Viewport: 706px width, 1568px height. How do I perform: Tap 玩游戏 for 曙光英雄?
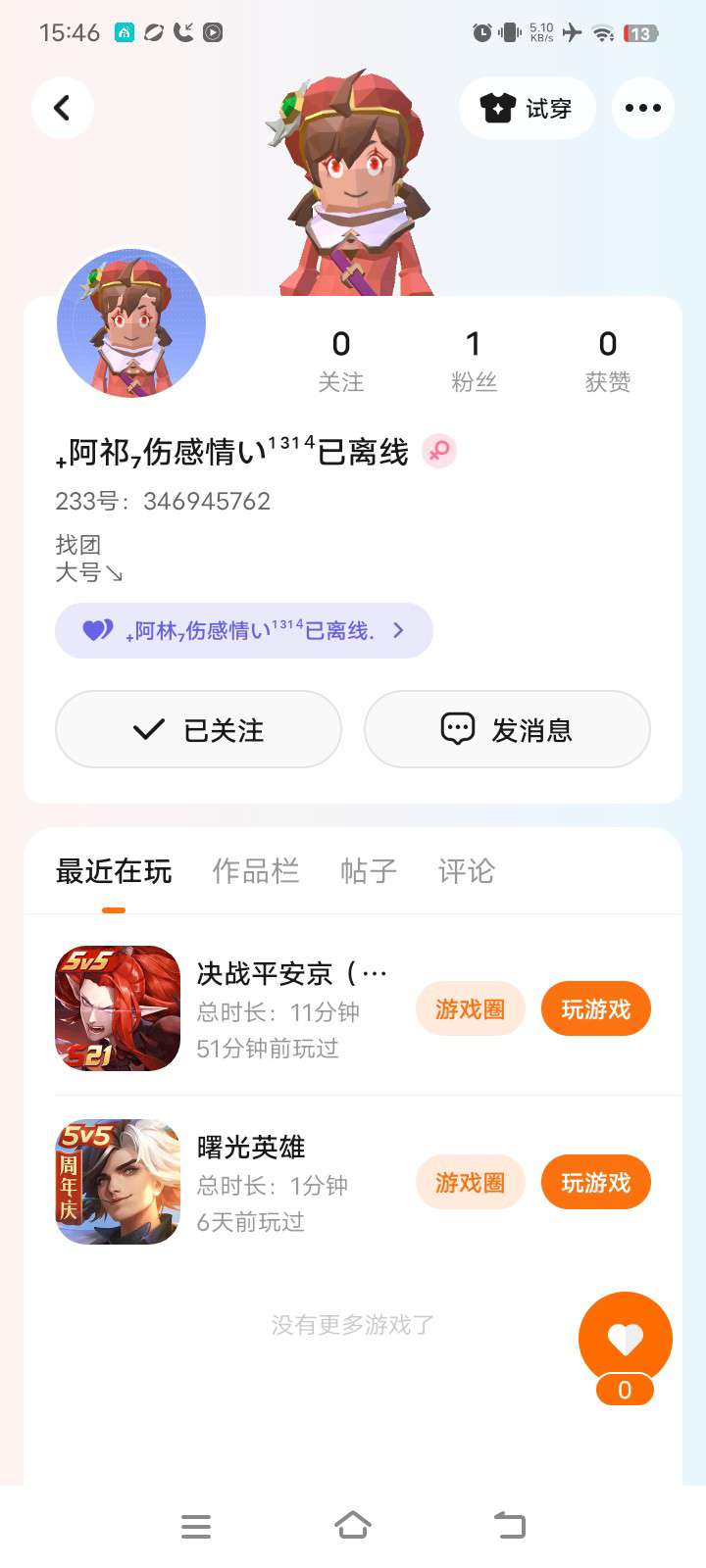click(x=596, y=1182)
